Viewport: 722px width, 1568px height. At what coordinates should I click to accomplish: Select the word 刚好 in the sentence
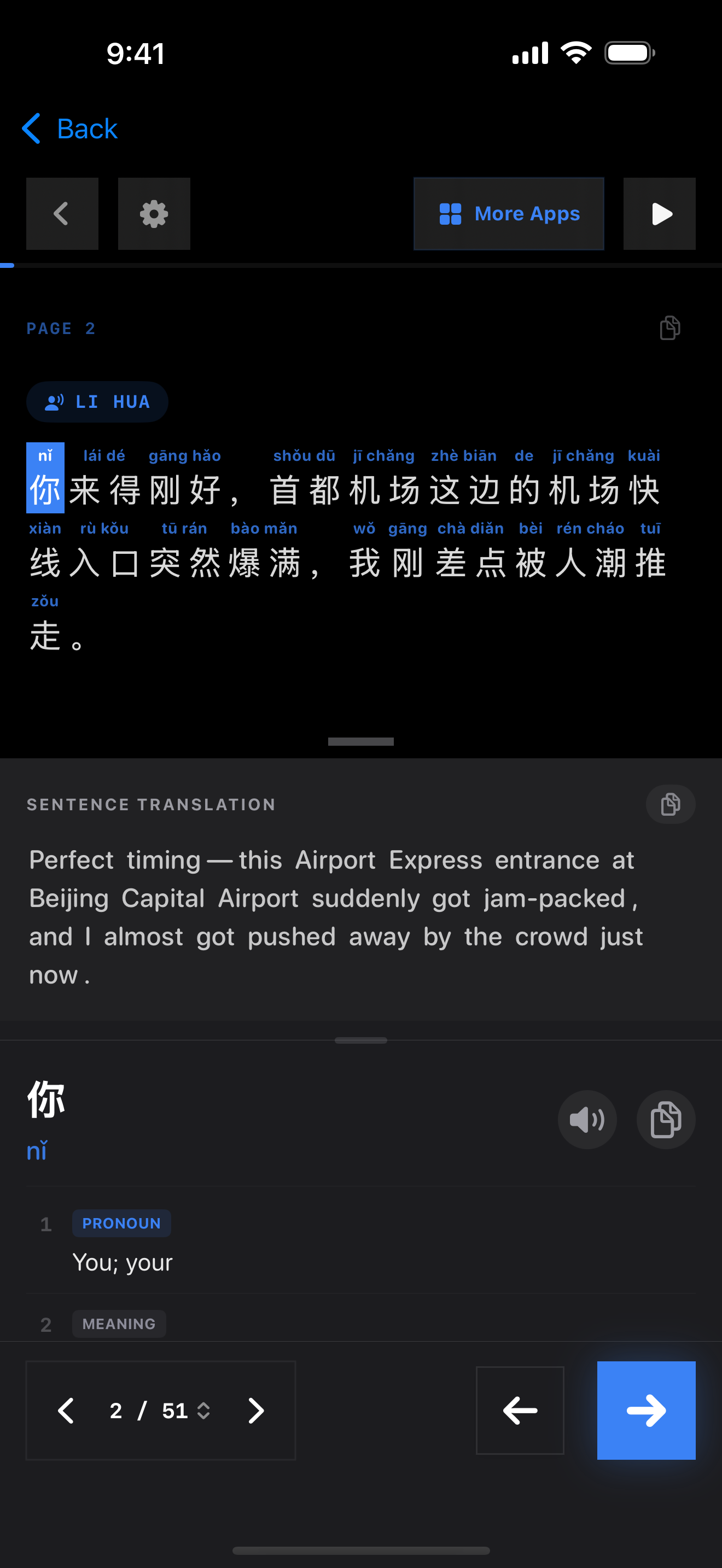(184, 489)
